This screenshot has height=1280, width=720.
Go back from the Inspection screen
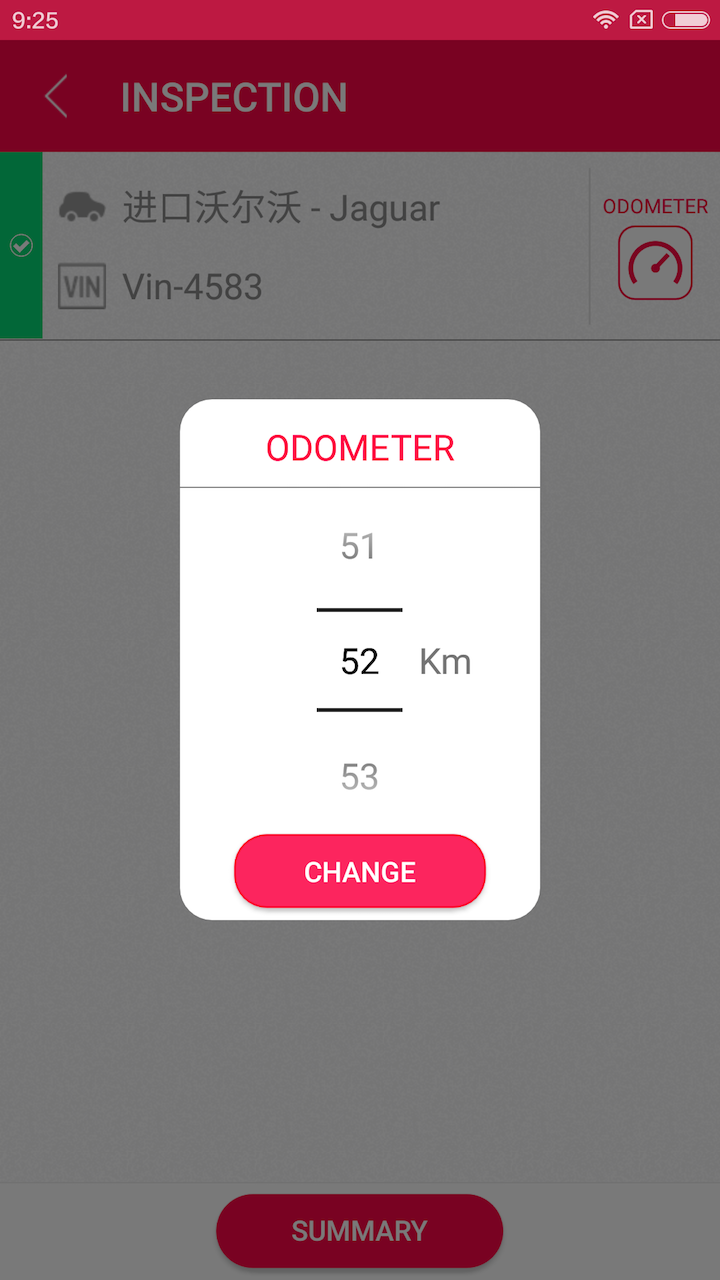coord(57,97)
